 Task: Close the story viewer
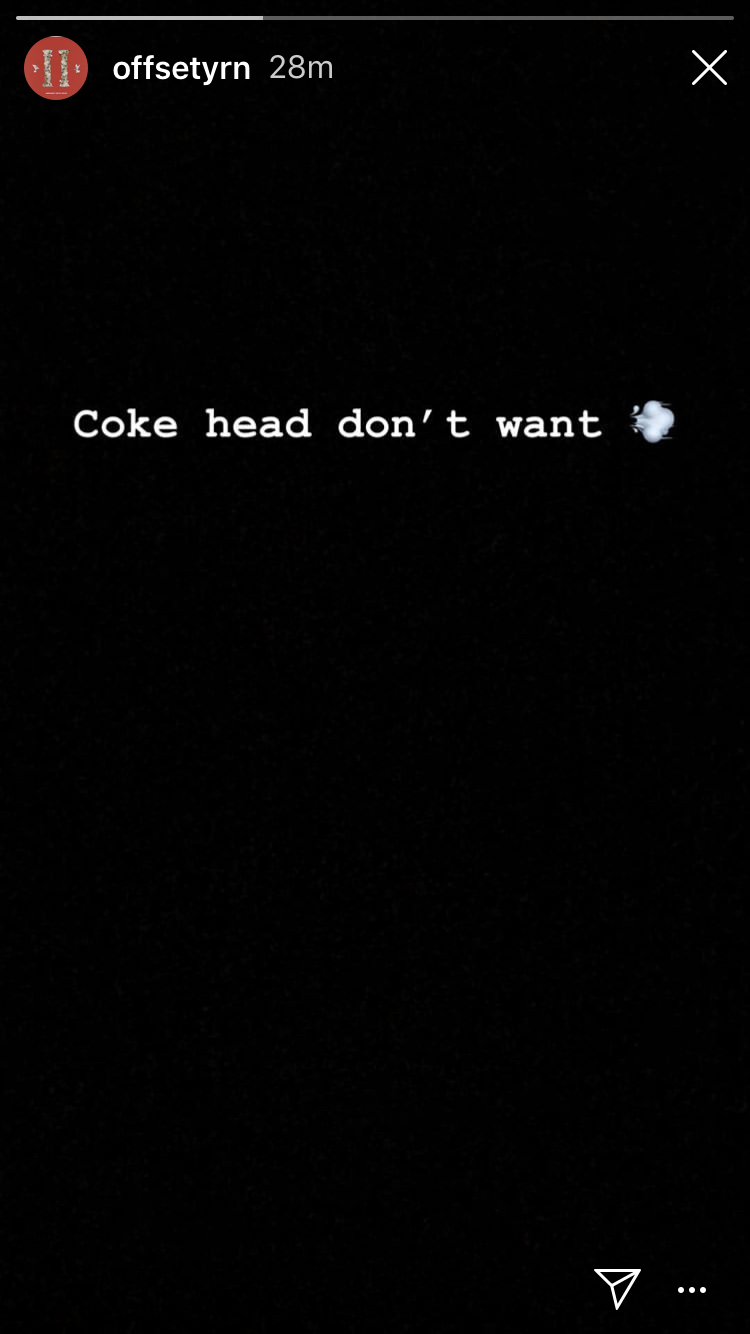(709, 68)
